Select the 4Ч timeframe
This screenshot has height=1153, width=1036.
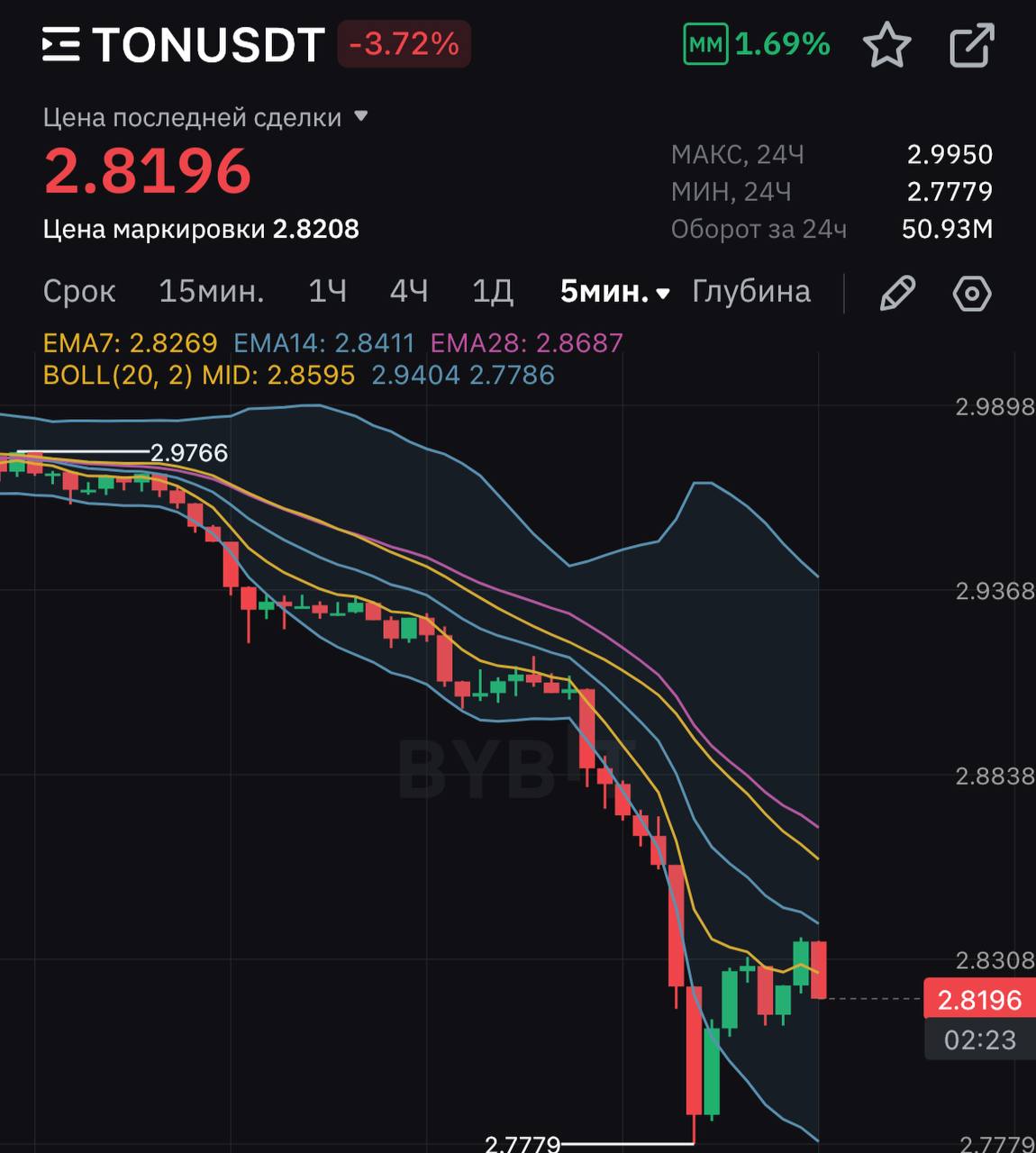[x=408, y=292]
